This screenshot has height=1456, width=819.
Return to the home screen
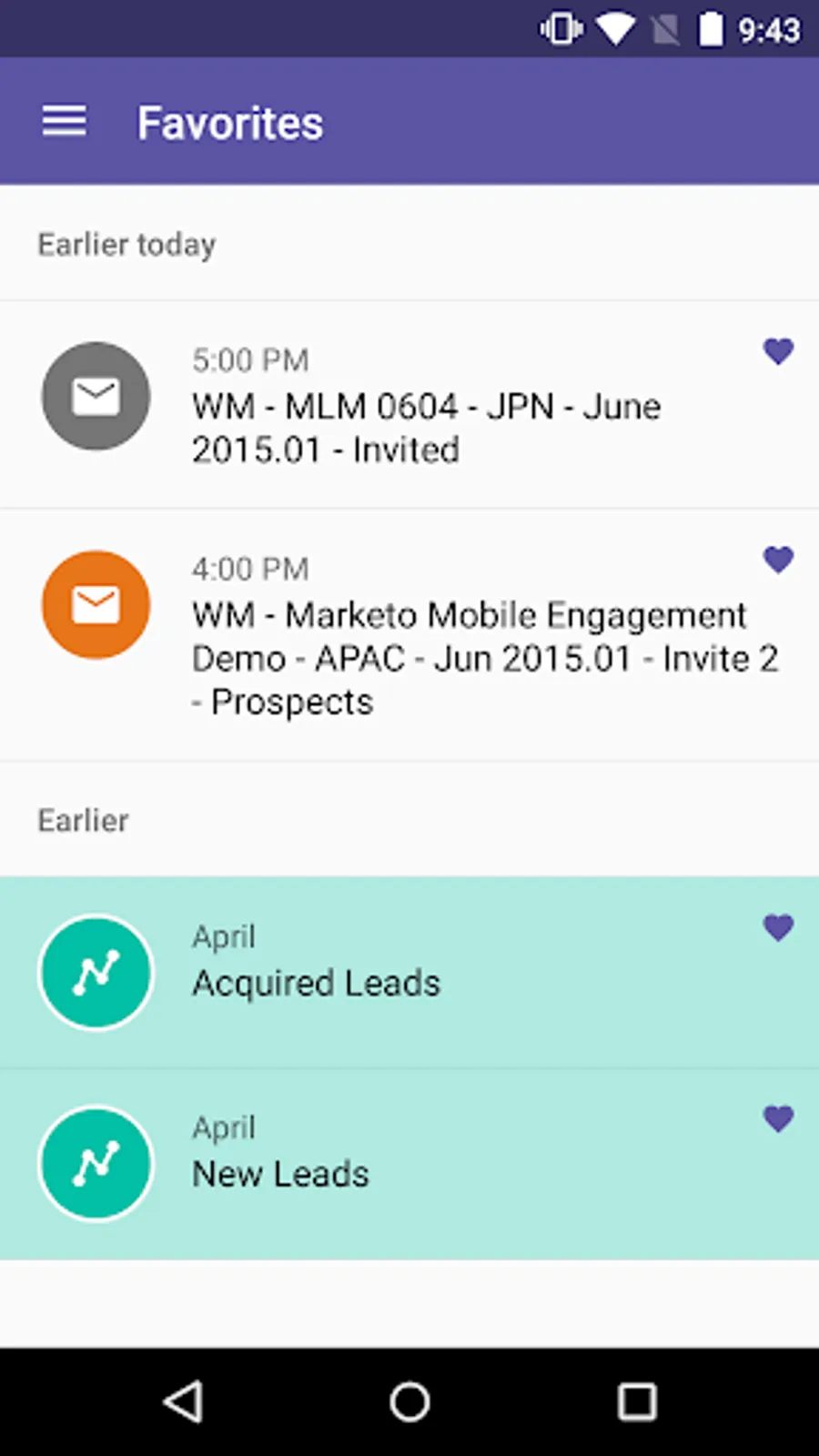tap(409, 1401)
